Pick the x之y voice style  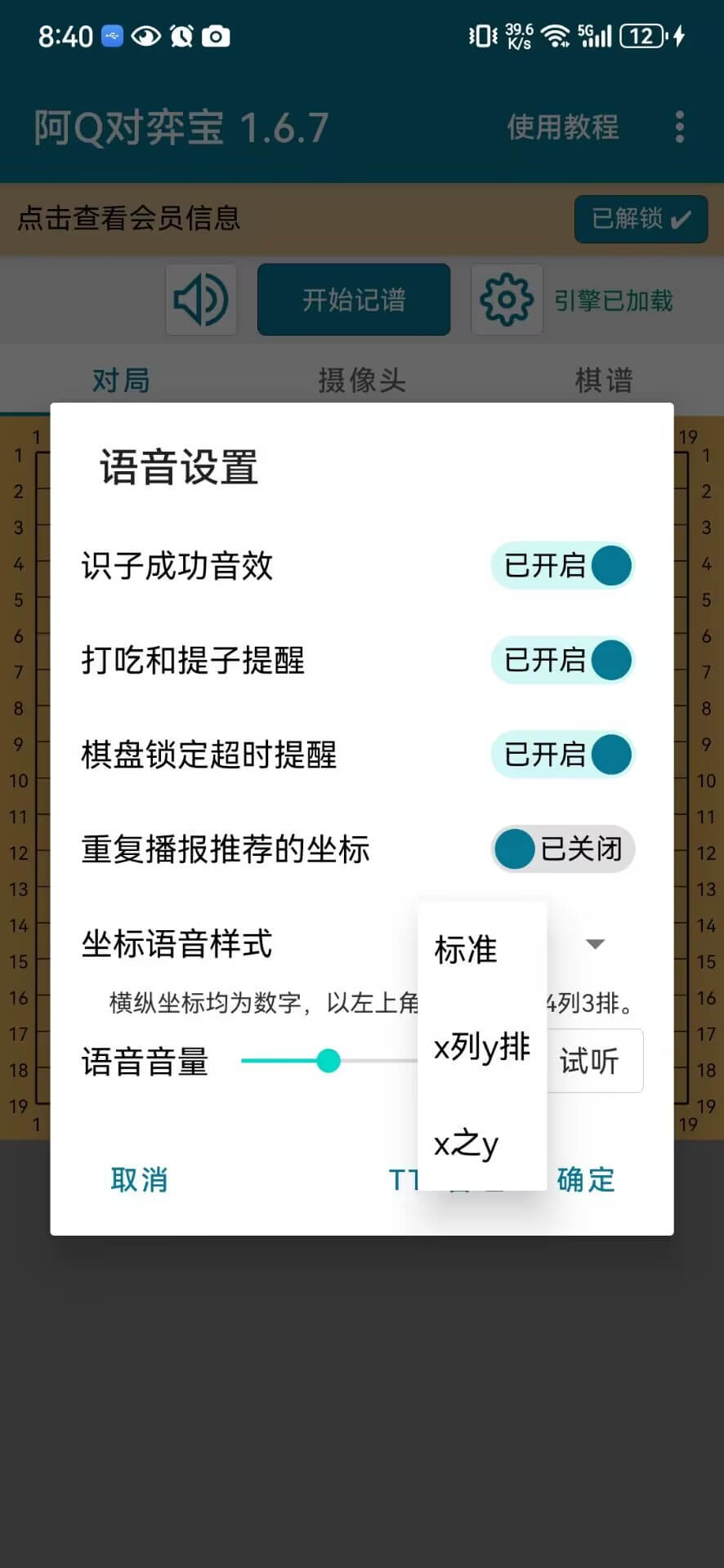pos(467,1143)
